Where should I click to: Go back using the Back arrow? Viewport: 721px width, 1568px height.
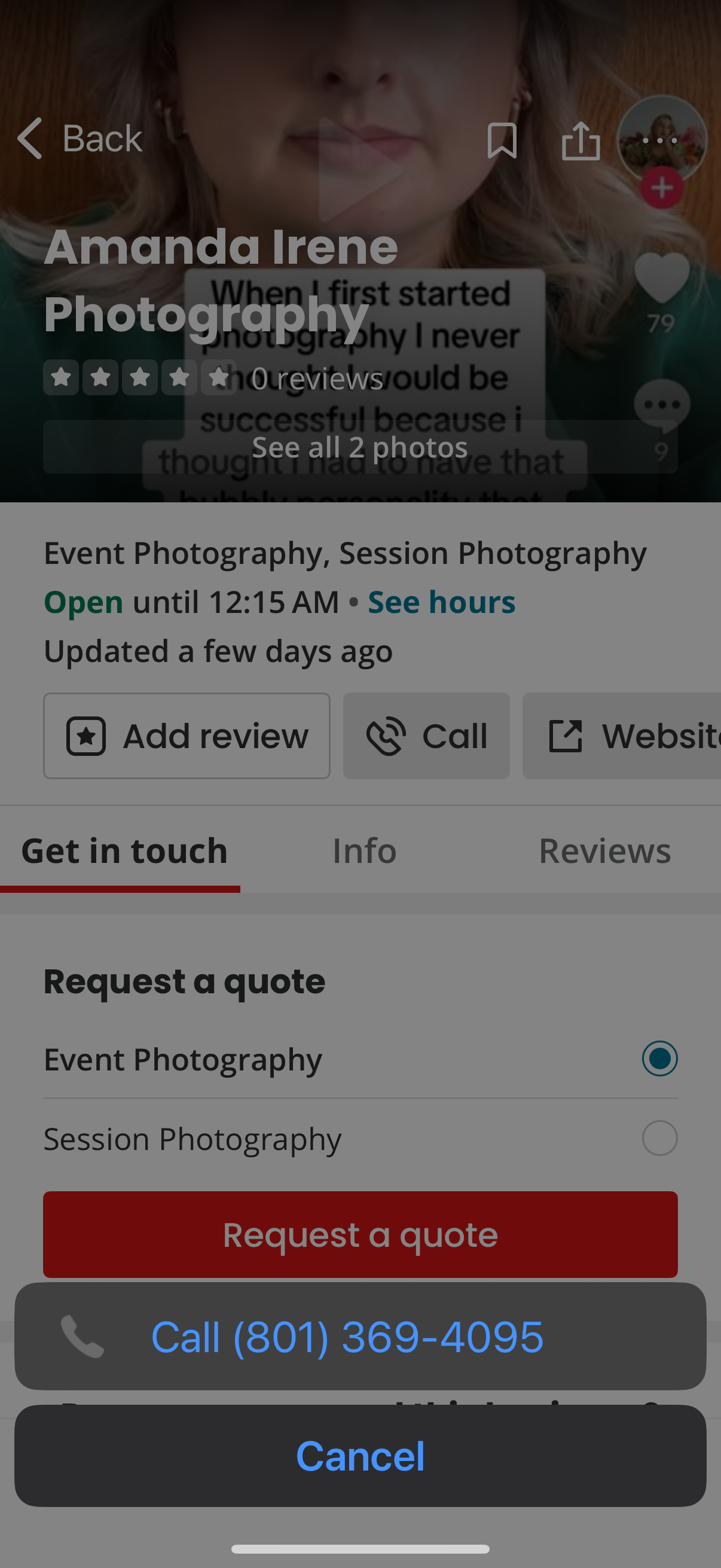(x=80, y=138)
